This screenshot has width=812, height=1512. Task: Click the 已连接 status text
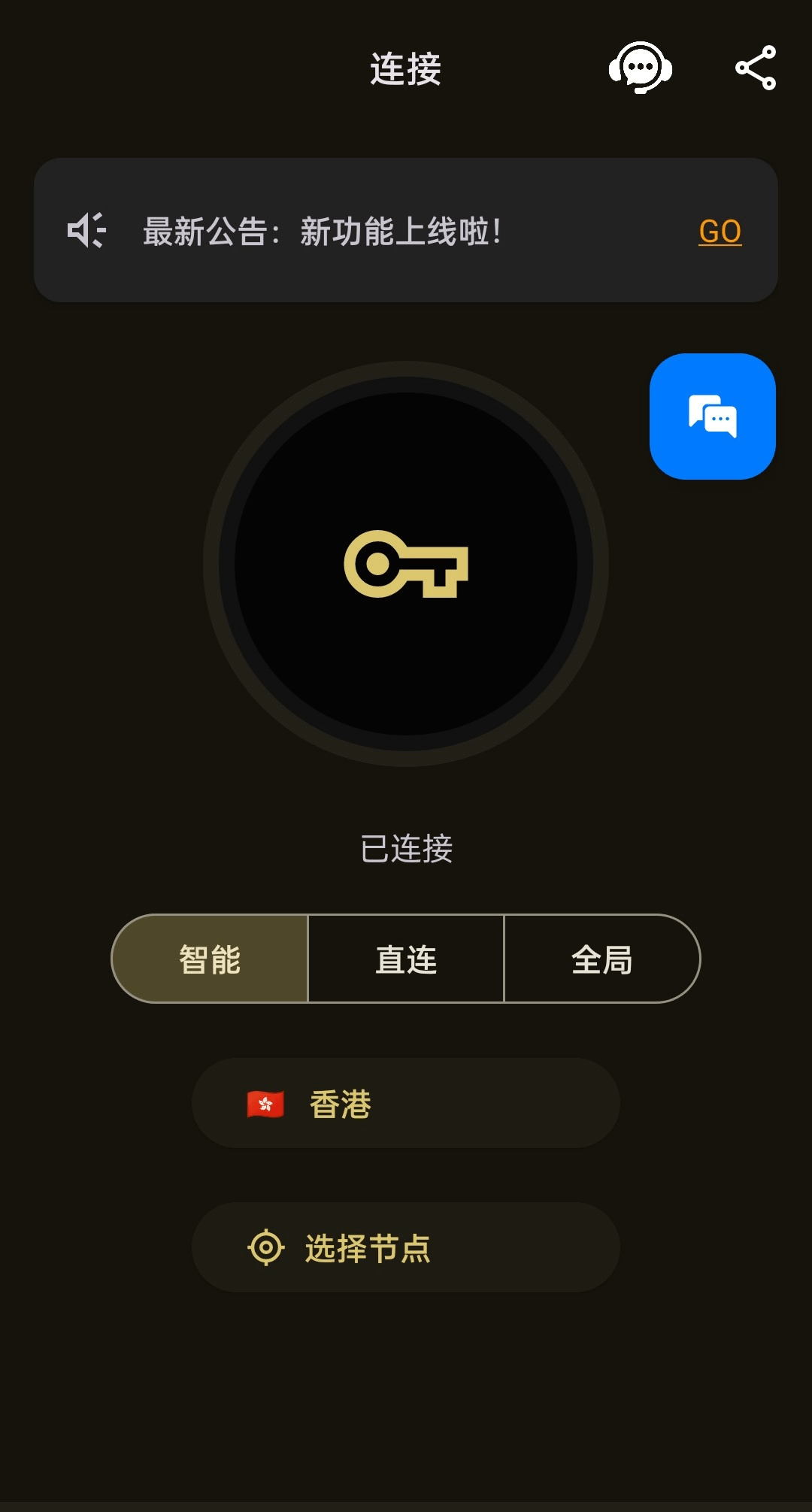click(406, 847)
